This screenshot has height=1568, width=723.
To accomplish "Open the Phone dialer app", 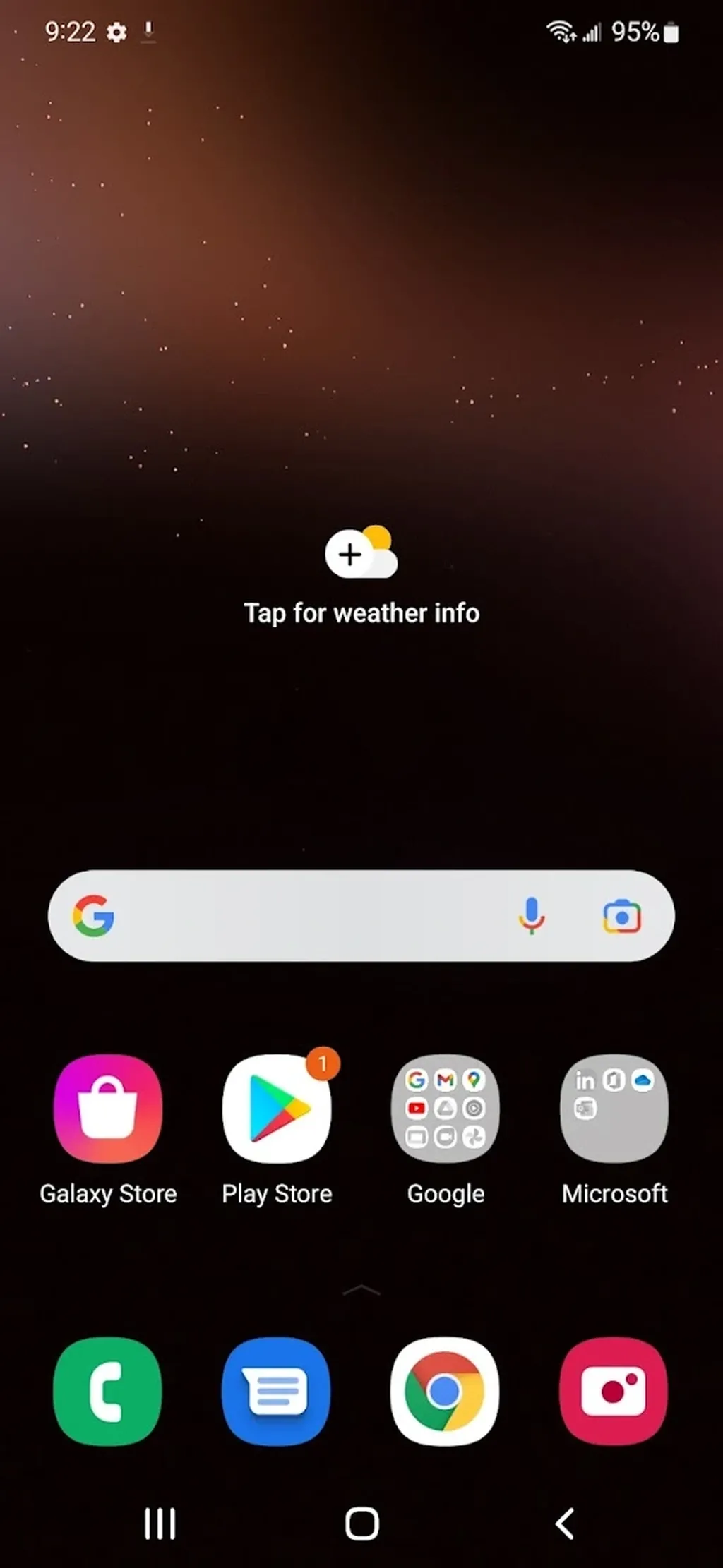I will (x=108, y=1391).
